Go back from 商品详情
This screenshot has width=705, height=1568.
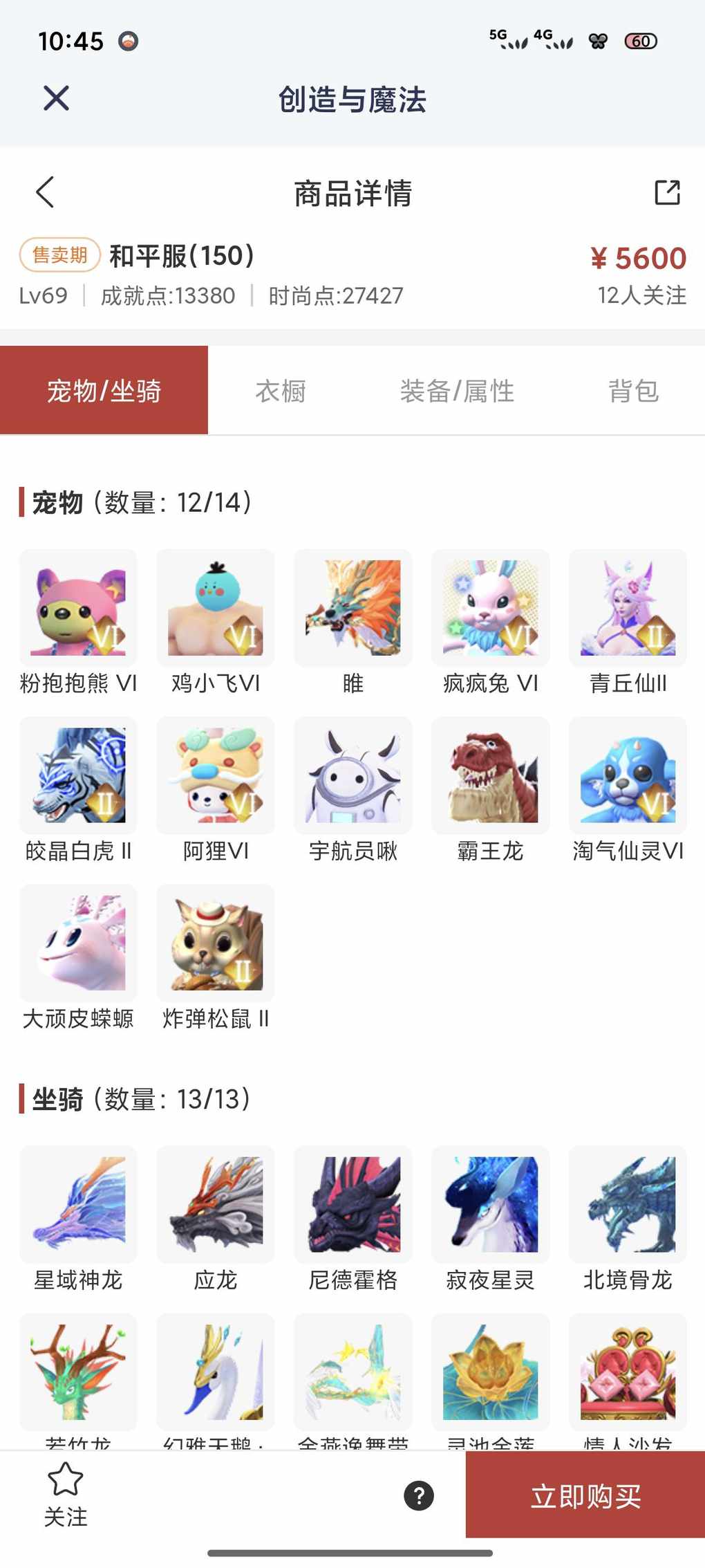tap(45, 192)
